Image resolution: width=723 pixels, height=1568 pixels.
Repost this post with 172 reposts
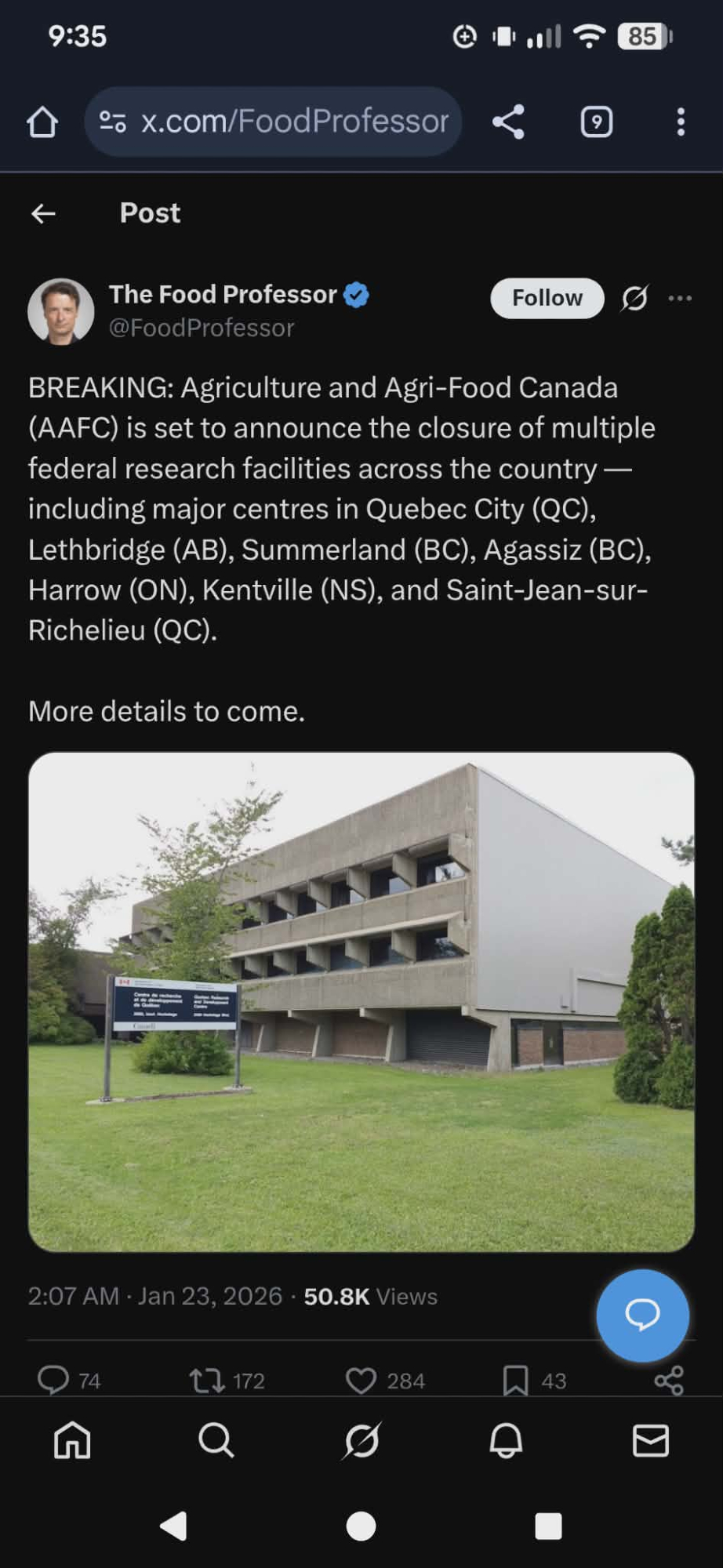tap(207, 1380)
